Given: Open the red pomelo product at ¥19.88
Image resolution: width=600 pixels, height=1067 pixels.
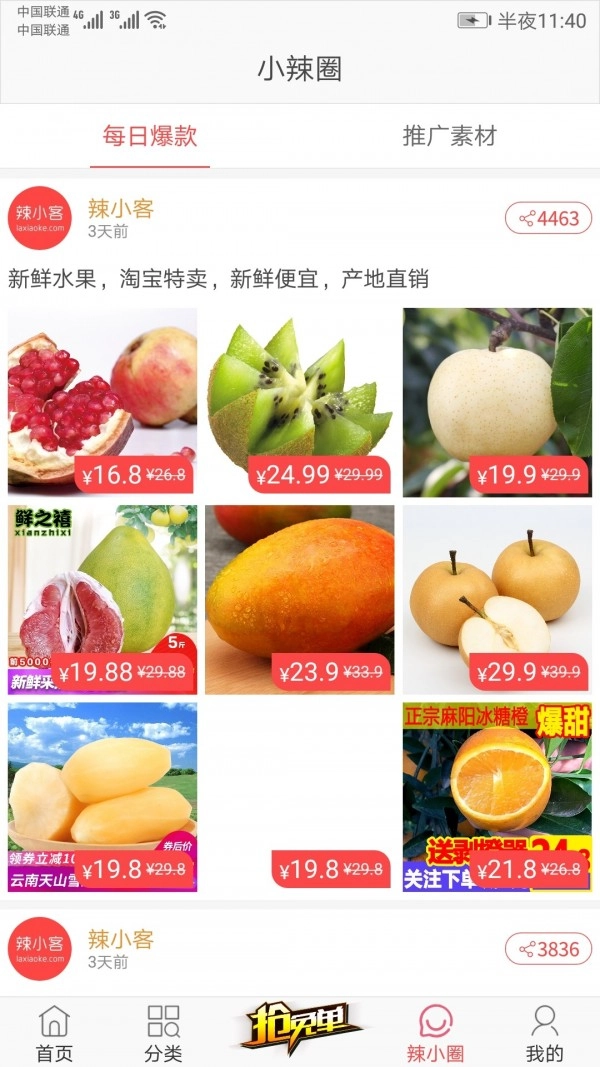Looking at the screenshot, I should 102,599.
